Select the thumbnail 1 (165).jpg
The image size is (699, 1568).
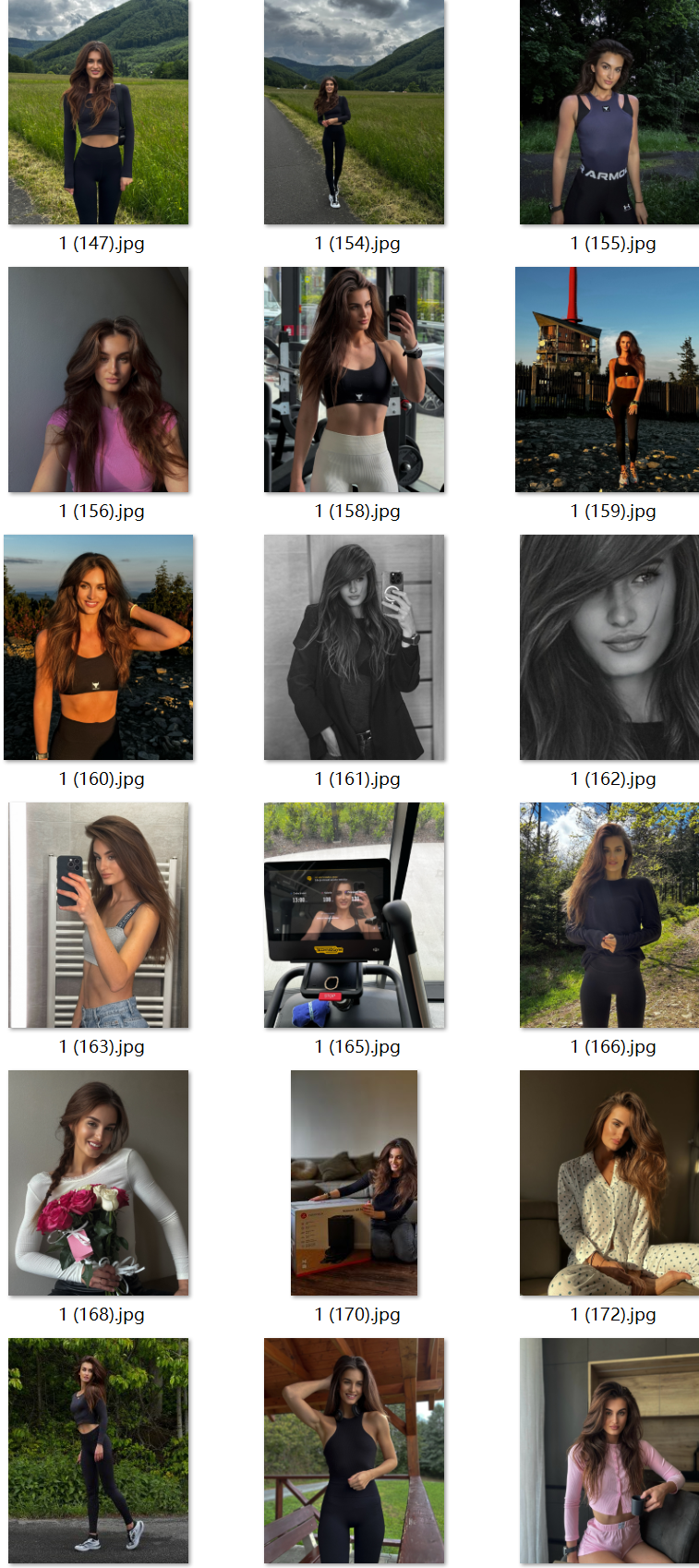coord(354,915)
